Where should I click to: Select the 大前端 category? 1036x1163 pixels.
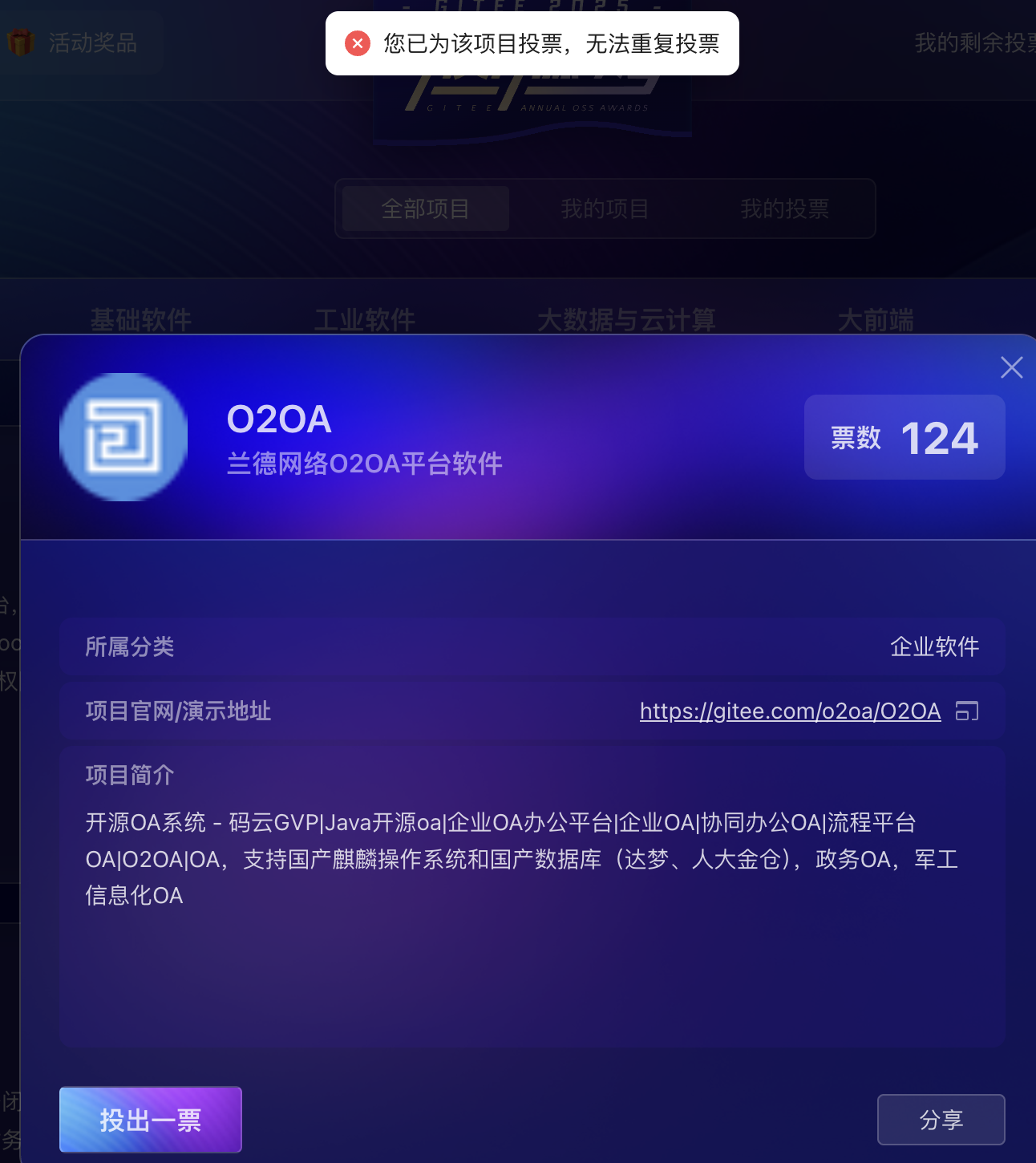(x=874, y=319)
